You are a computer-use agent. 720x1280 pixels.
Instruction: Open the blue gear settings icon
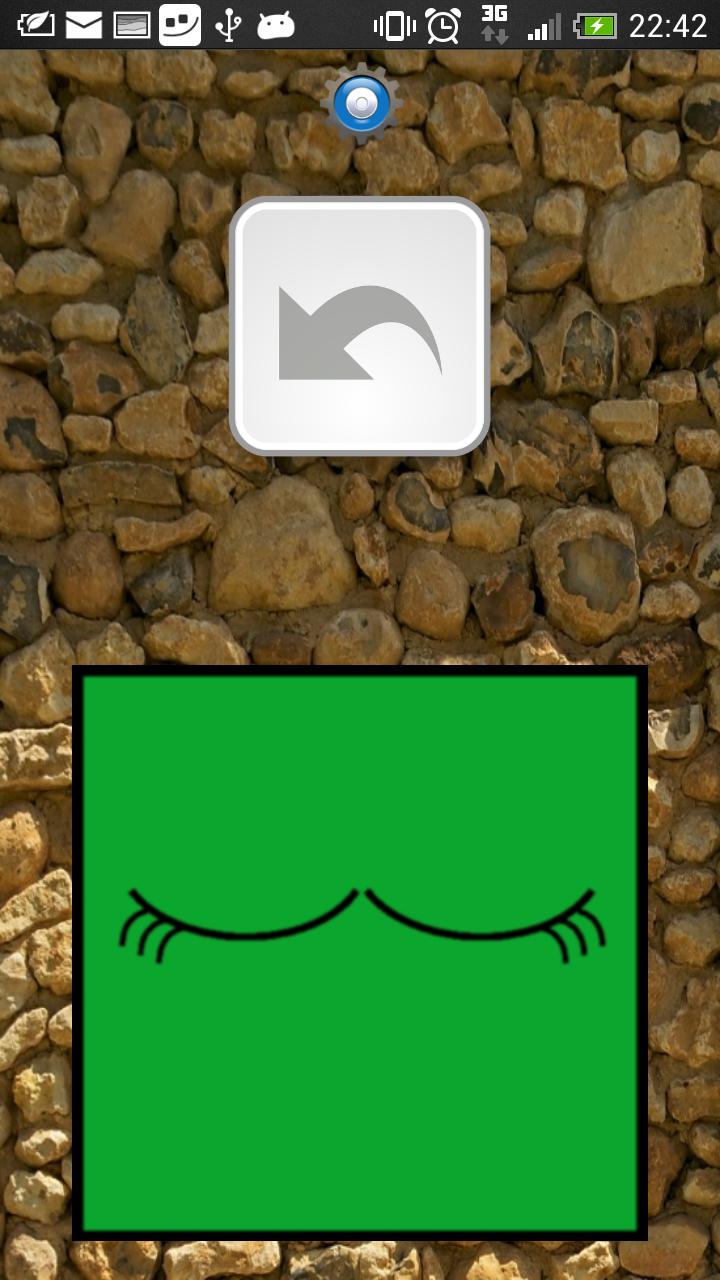[361, 103]
